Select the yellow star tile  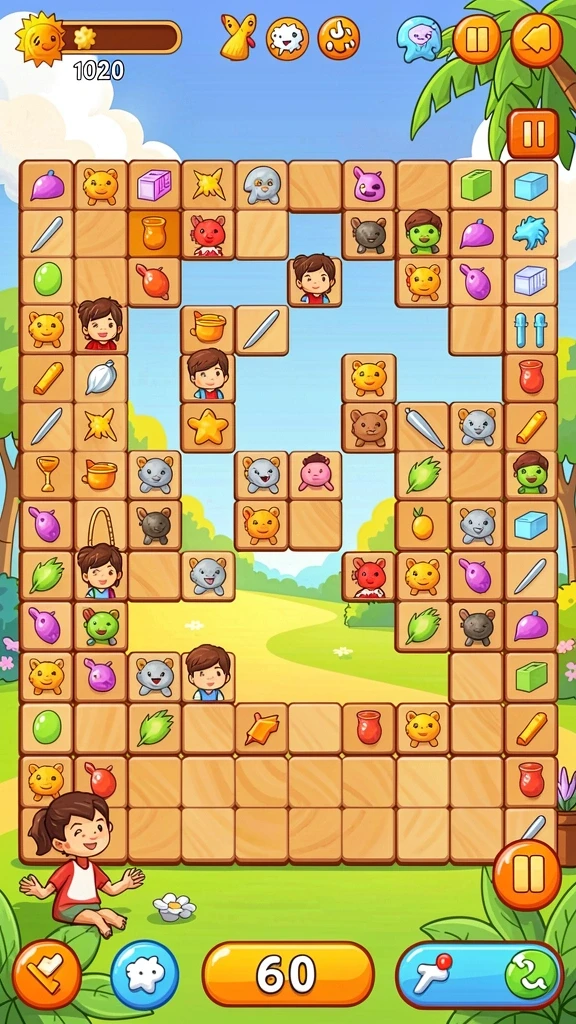pyautogui.click(x=208, y=428)
